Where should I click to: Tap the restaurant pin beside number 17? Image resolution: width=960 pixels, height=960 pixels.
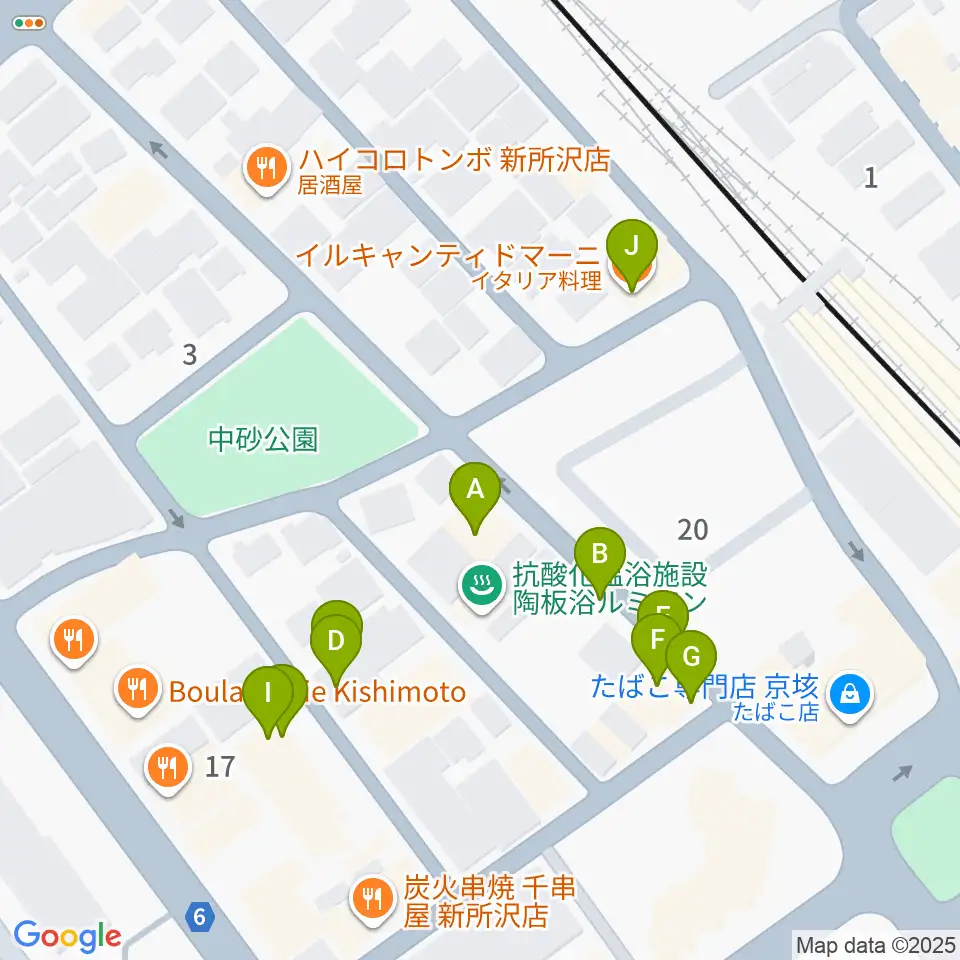tap(168, 769)
